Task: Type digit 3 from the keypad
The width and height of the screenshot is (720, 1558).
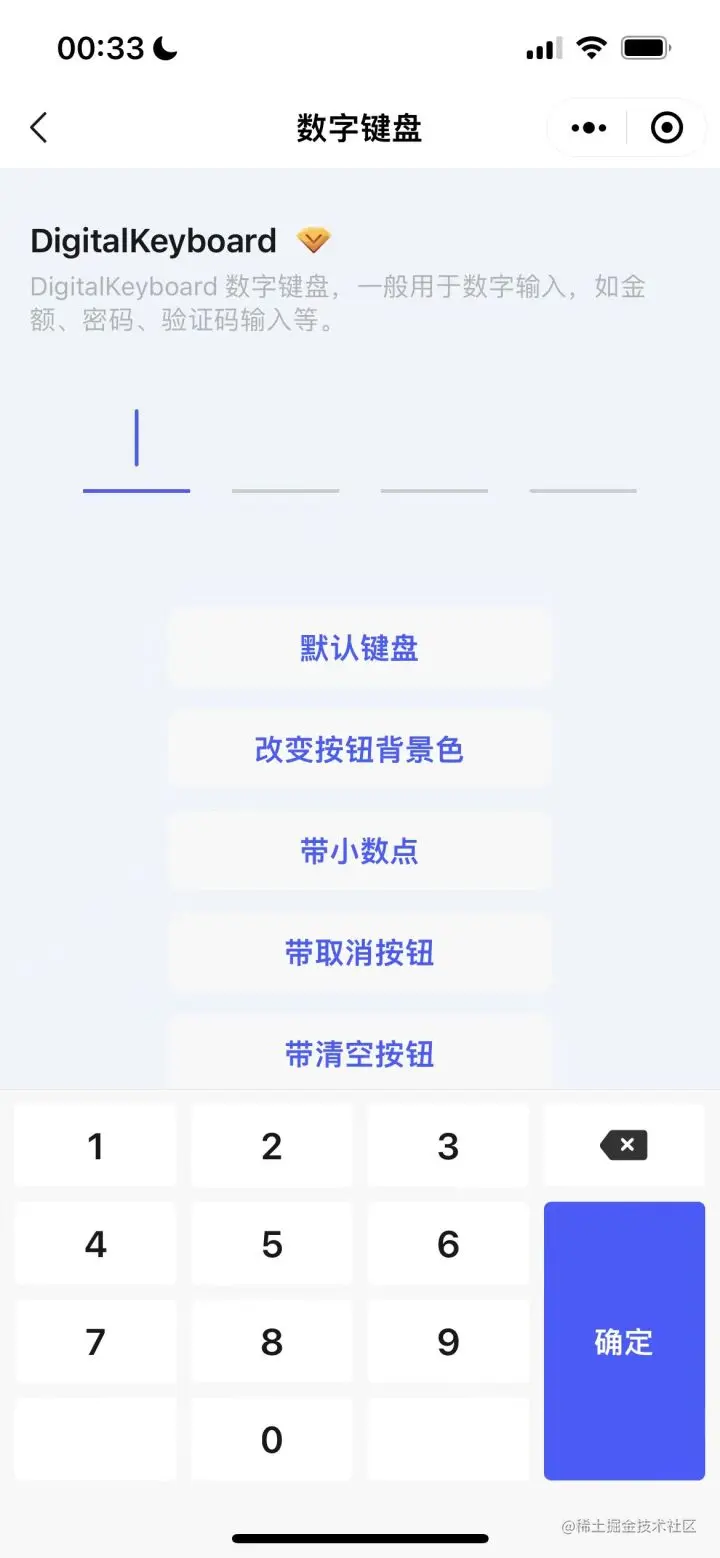Action: click(x=448, y=1146)
